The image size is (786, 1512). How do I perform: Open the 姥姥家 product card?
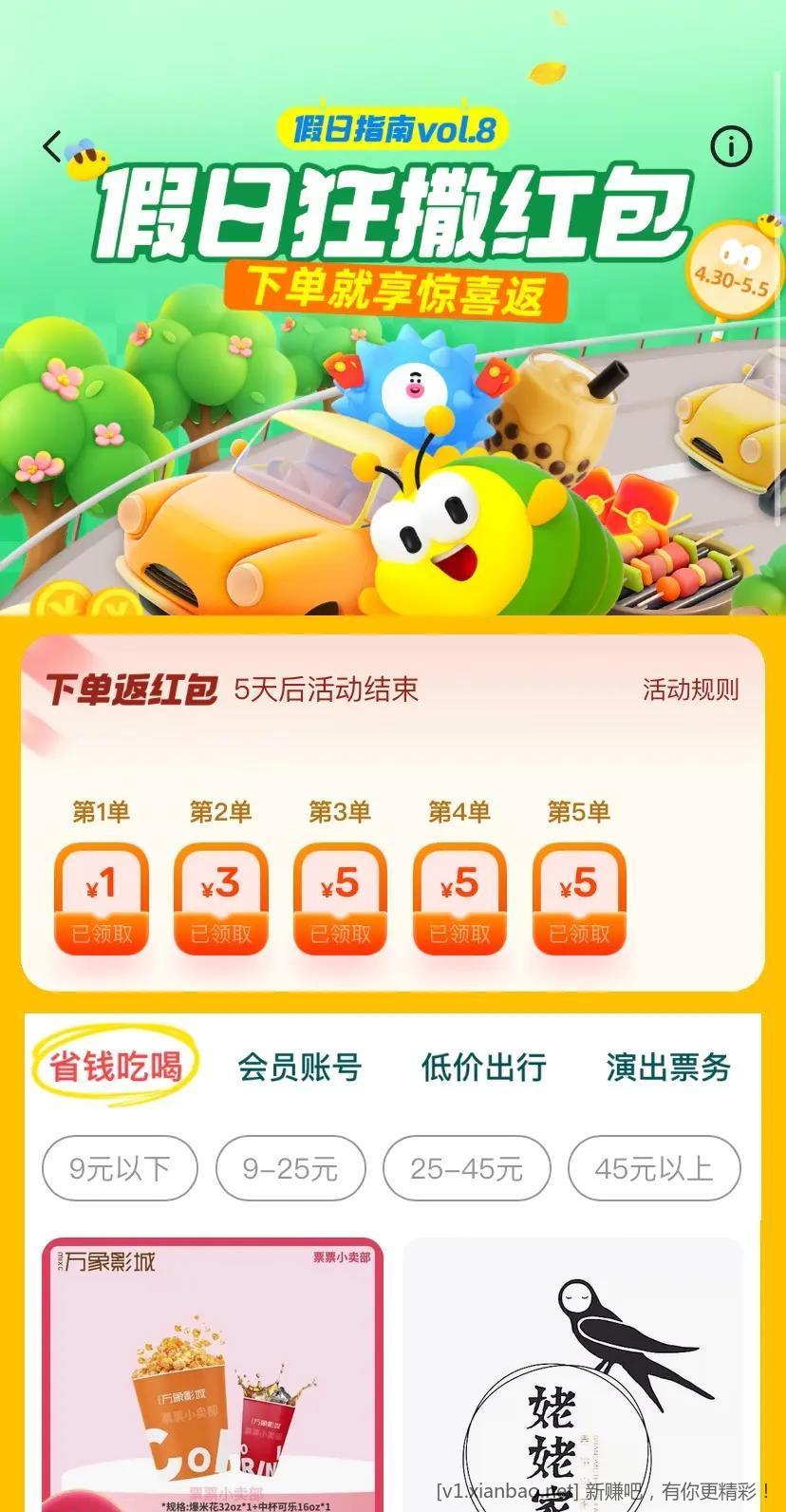tap(572, 1377)
